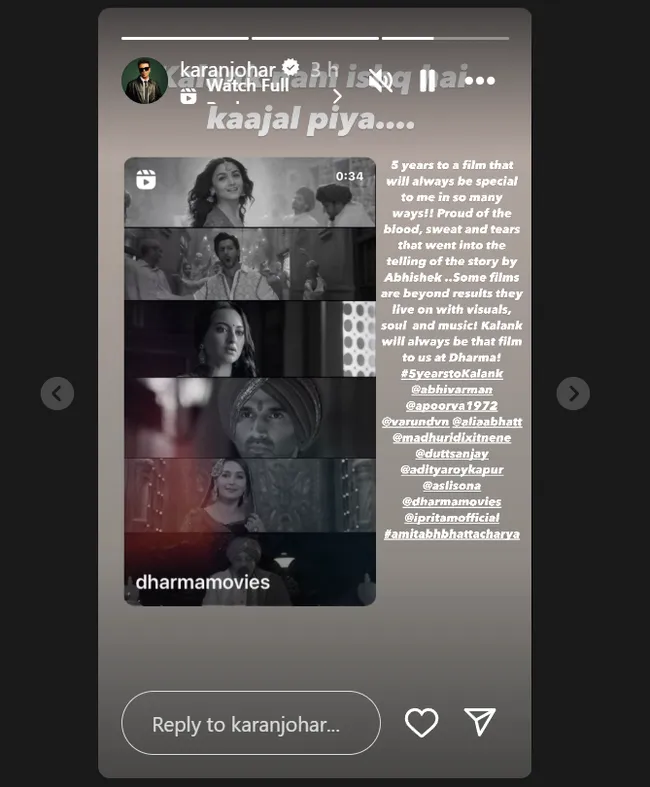The width and height of the screenshot is (650, 787).
Task: Pause the story playback
Action: coord(428,81)
